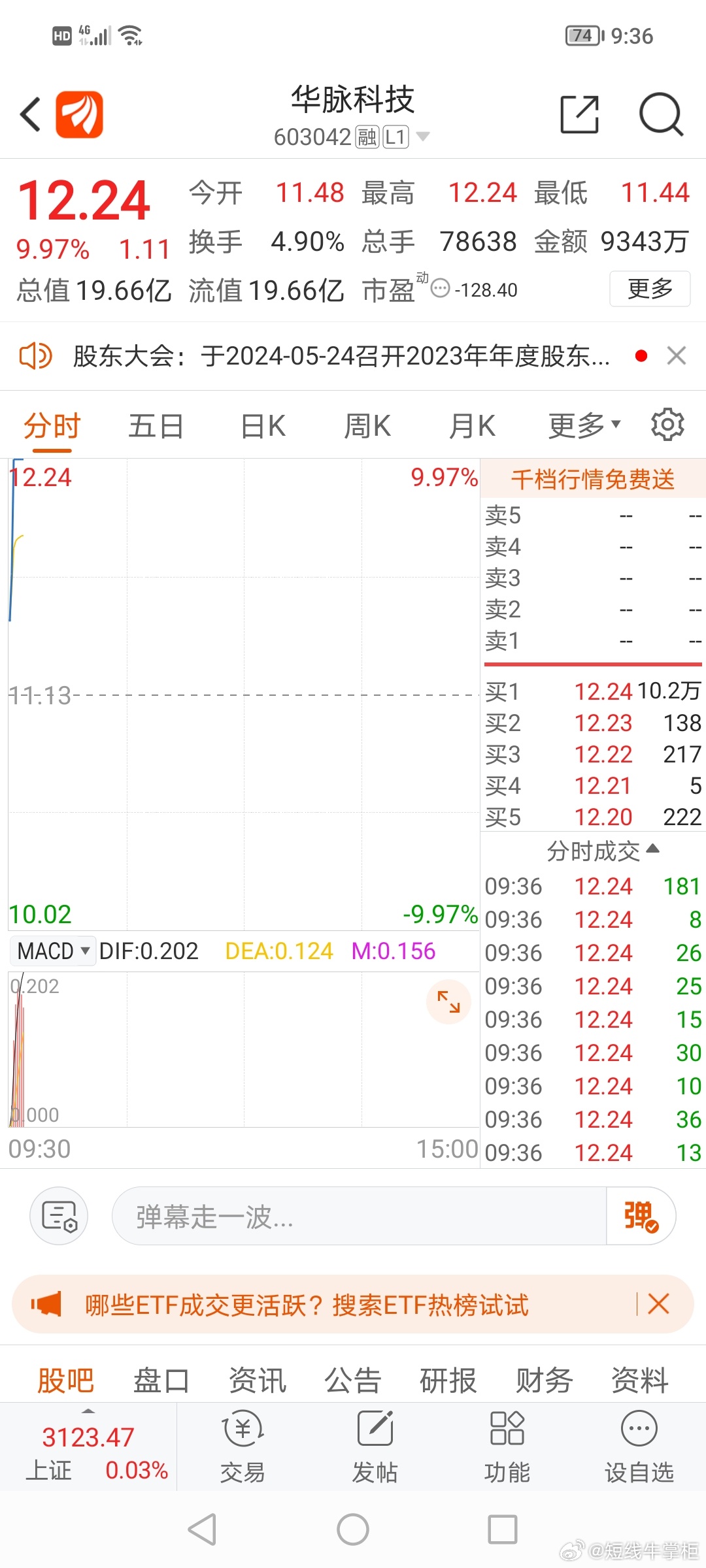
Task: Dismiss the 股东大会 announcement banner
Action: [677, 356]
